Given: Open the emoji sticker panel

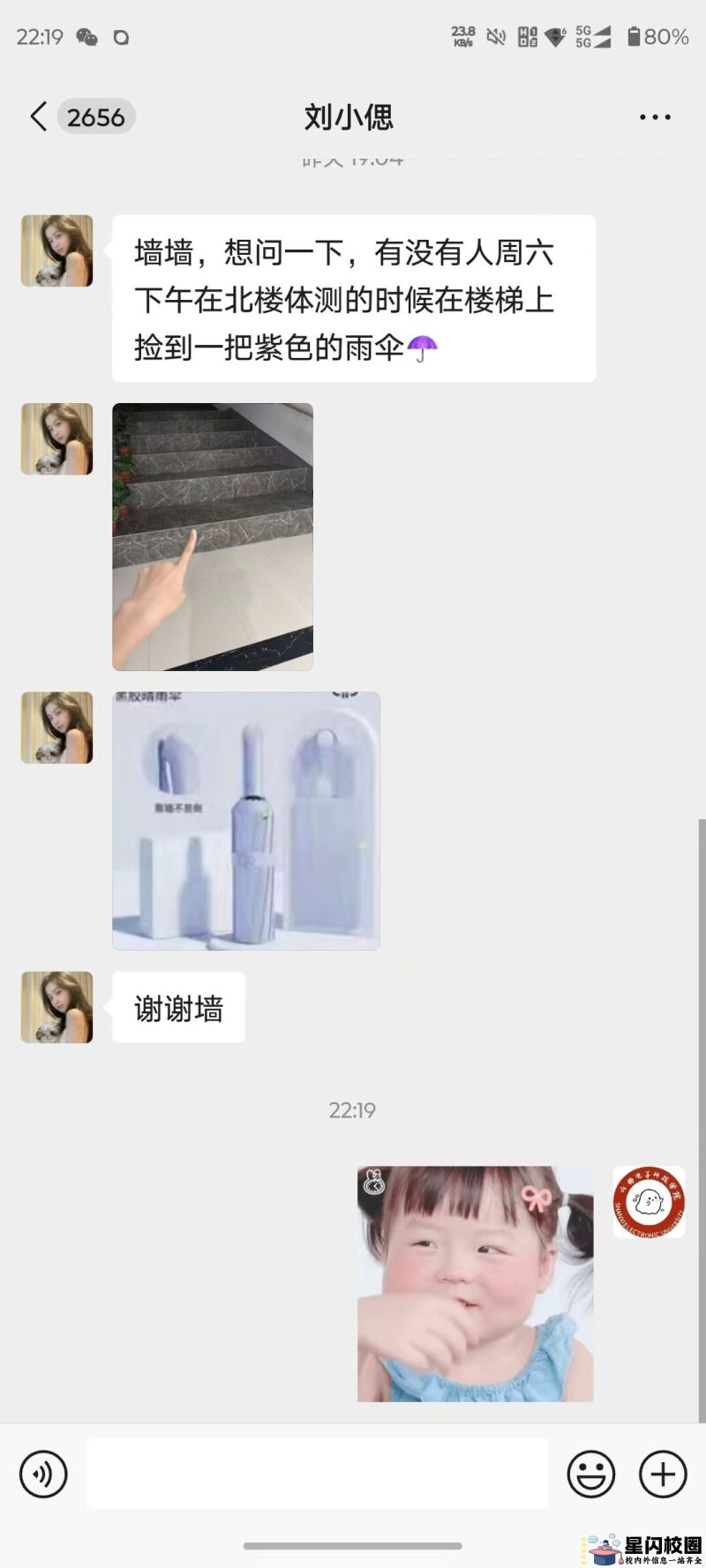Looking at the screenshot, I should tap(590, 1474).
